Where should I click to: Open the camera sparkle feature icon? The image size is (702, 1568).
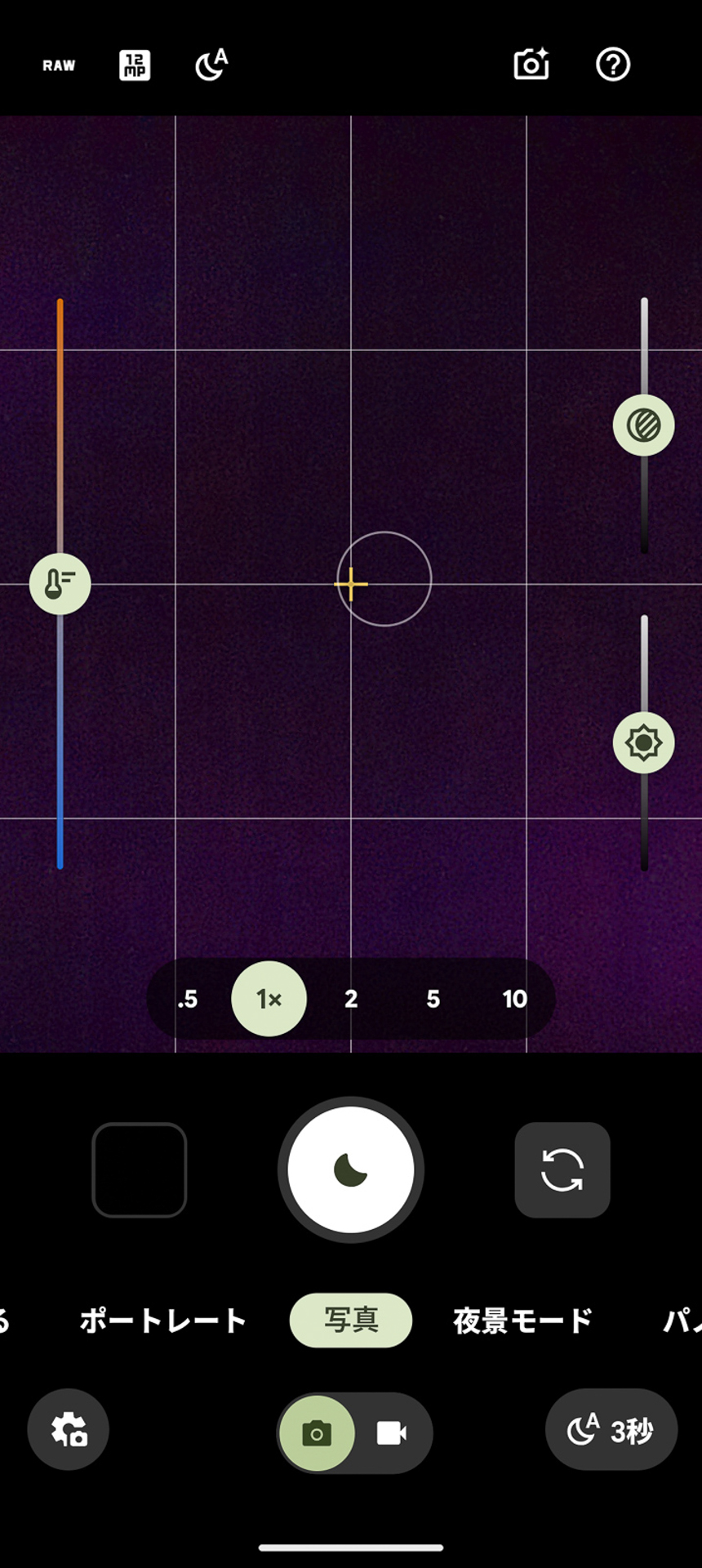pos(531,65)
